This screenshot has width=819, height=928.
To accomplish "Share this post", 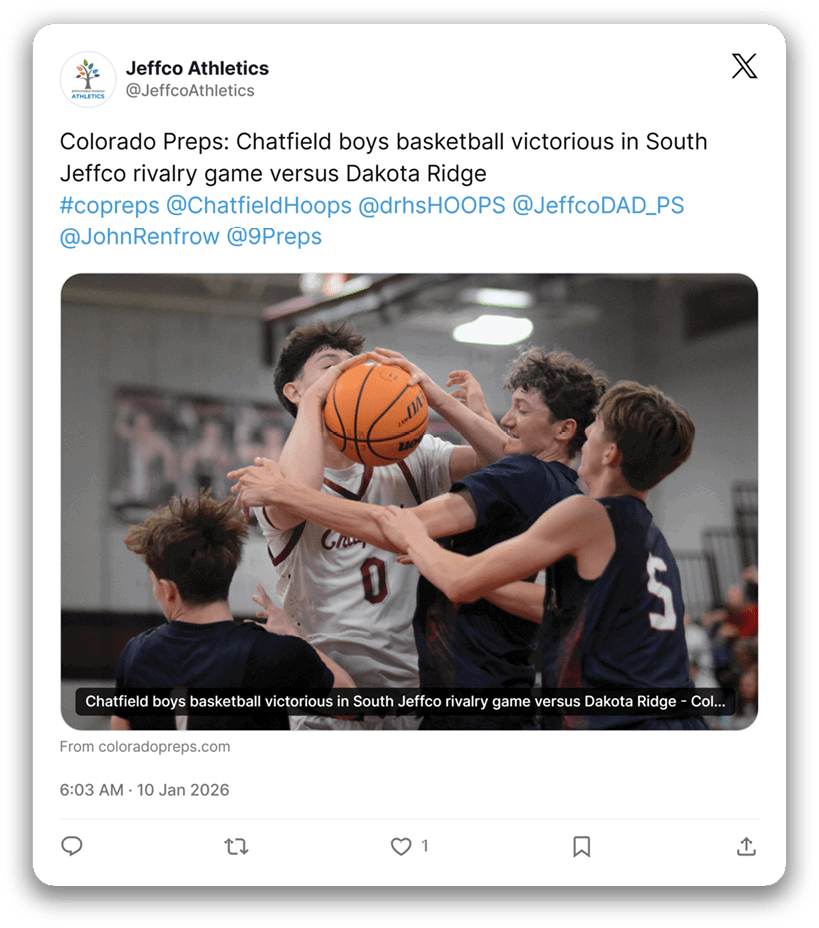I will coord(745,847).
